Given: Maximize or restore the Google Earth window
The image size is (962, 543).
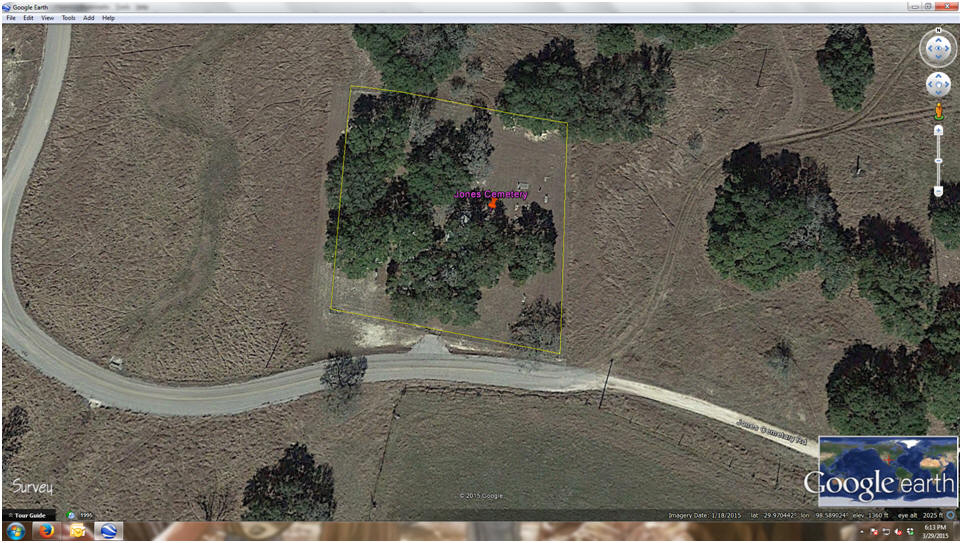Looking at the screenshot, I should pyautogui.click(x=929, y=6).
